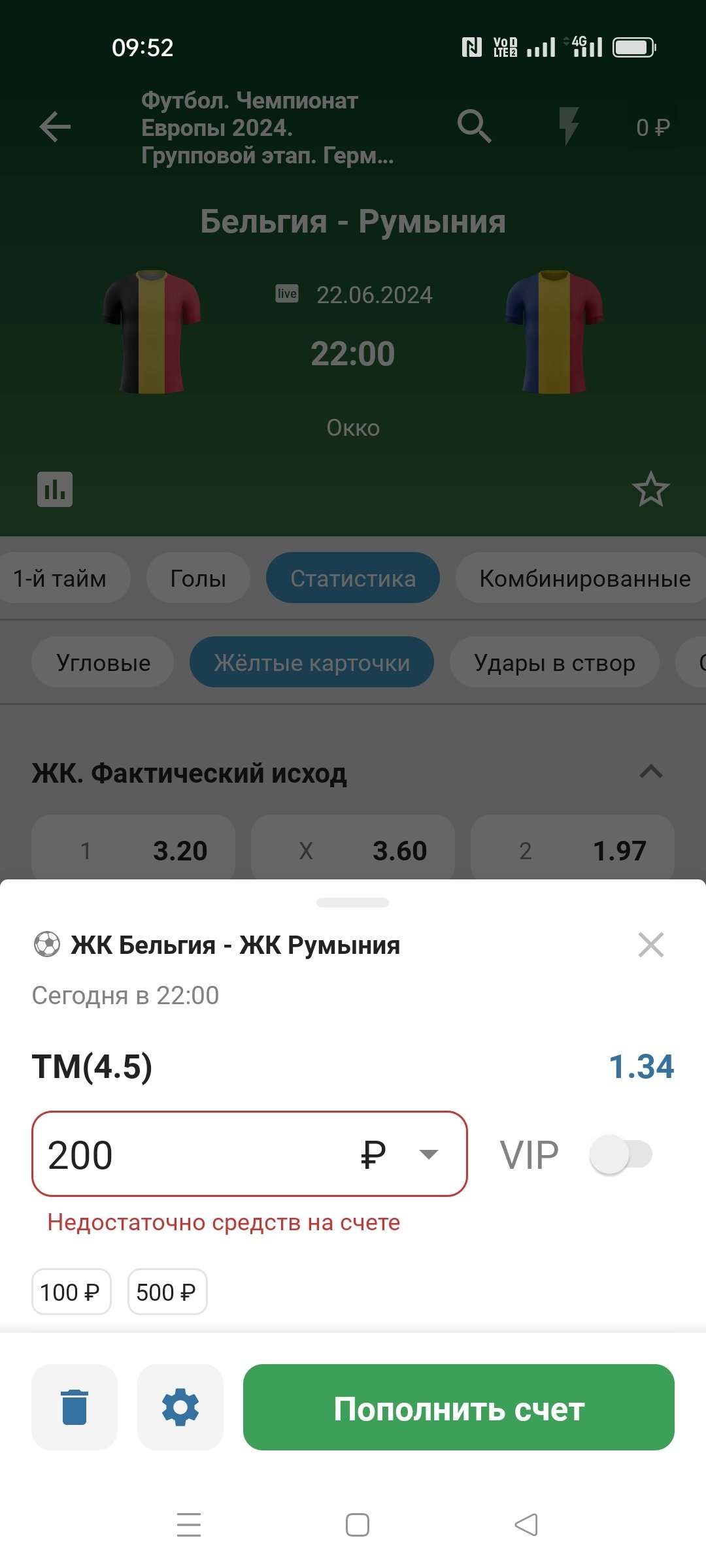Close the bet slip with the X
706x1568 pixels.
pyautogui.click(x=650, y=945)
